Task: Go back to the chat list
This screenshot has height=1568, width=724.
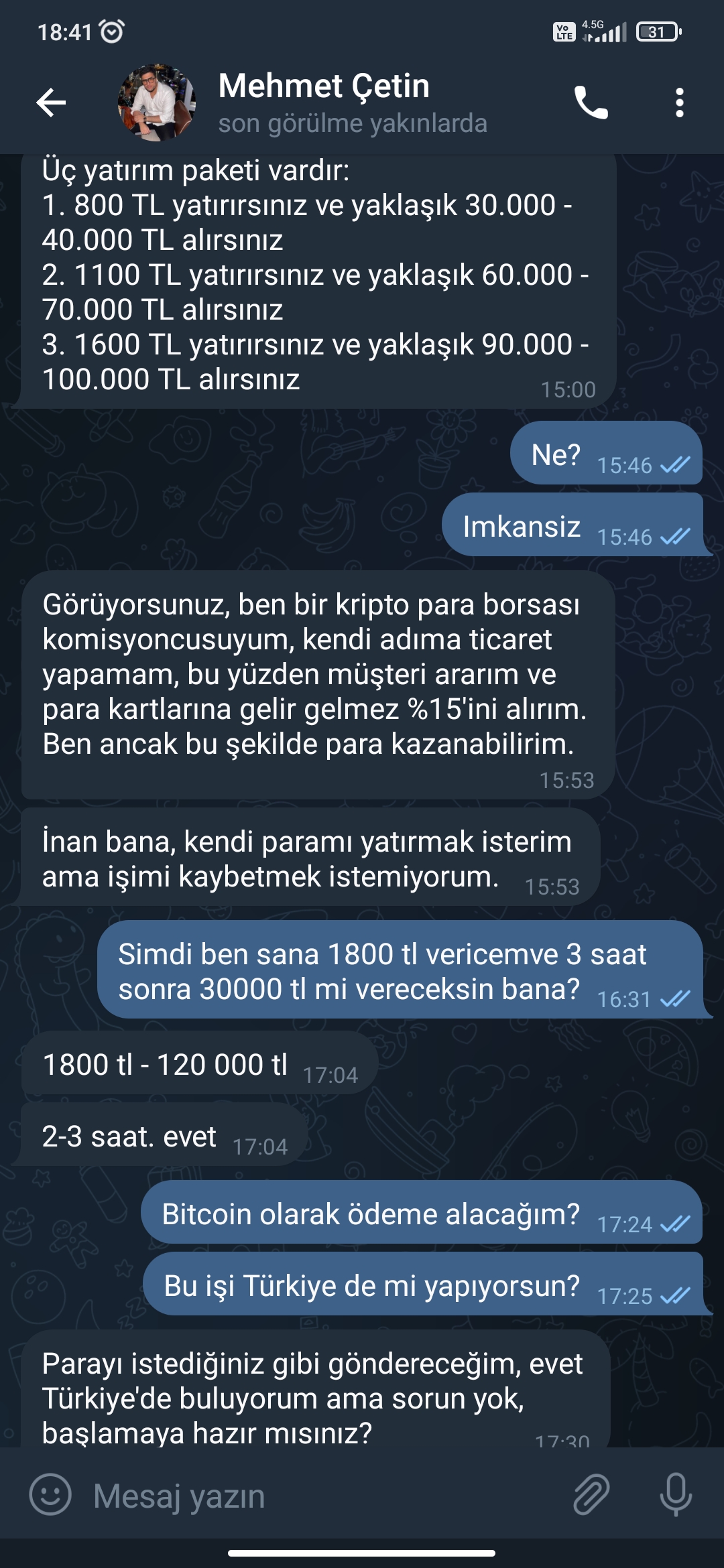Action: 51,103
